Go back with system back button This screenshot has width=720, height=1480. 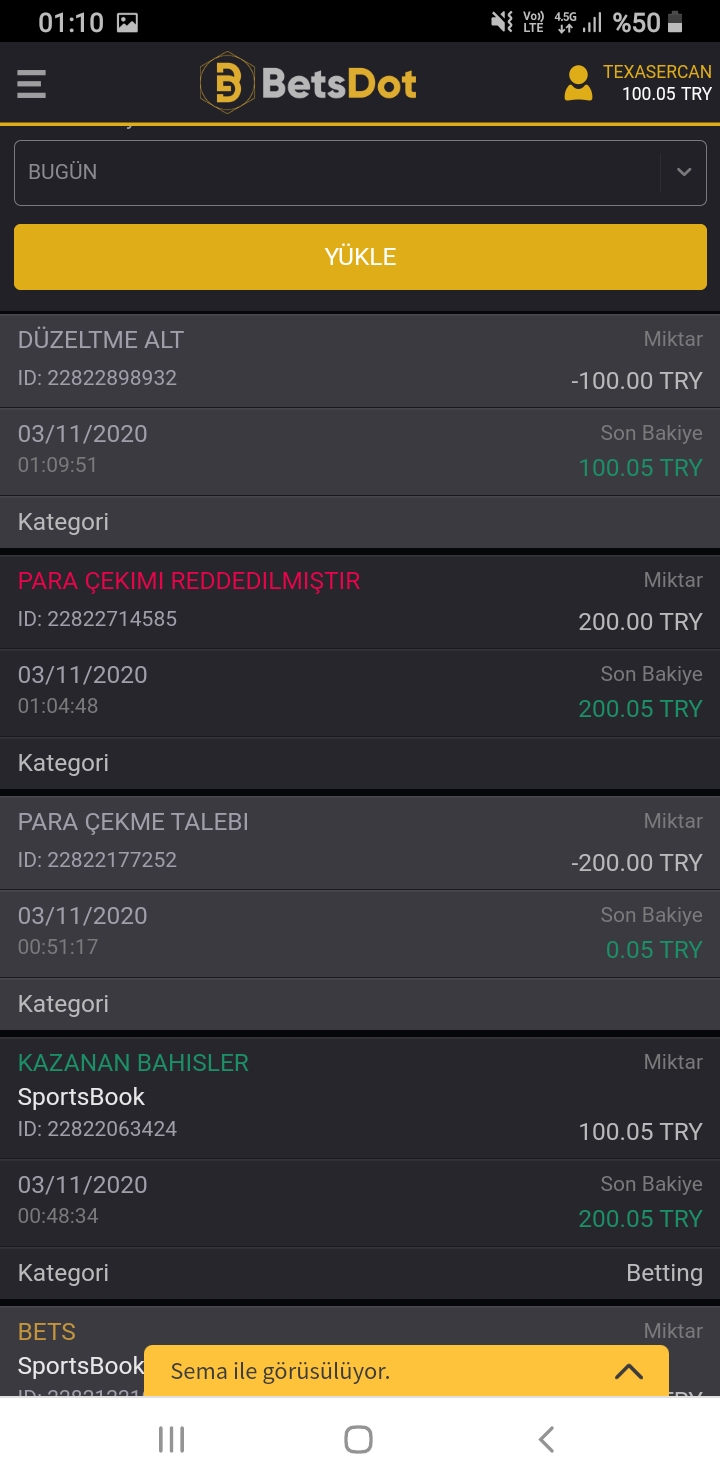tap(546, 1439)
